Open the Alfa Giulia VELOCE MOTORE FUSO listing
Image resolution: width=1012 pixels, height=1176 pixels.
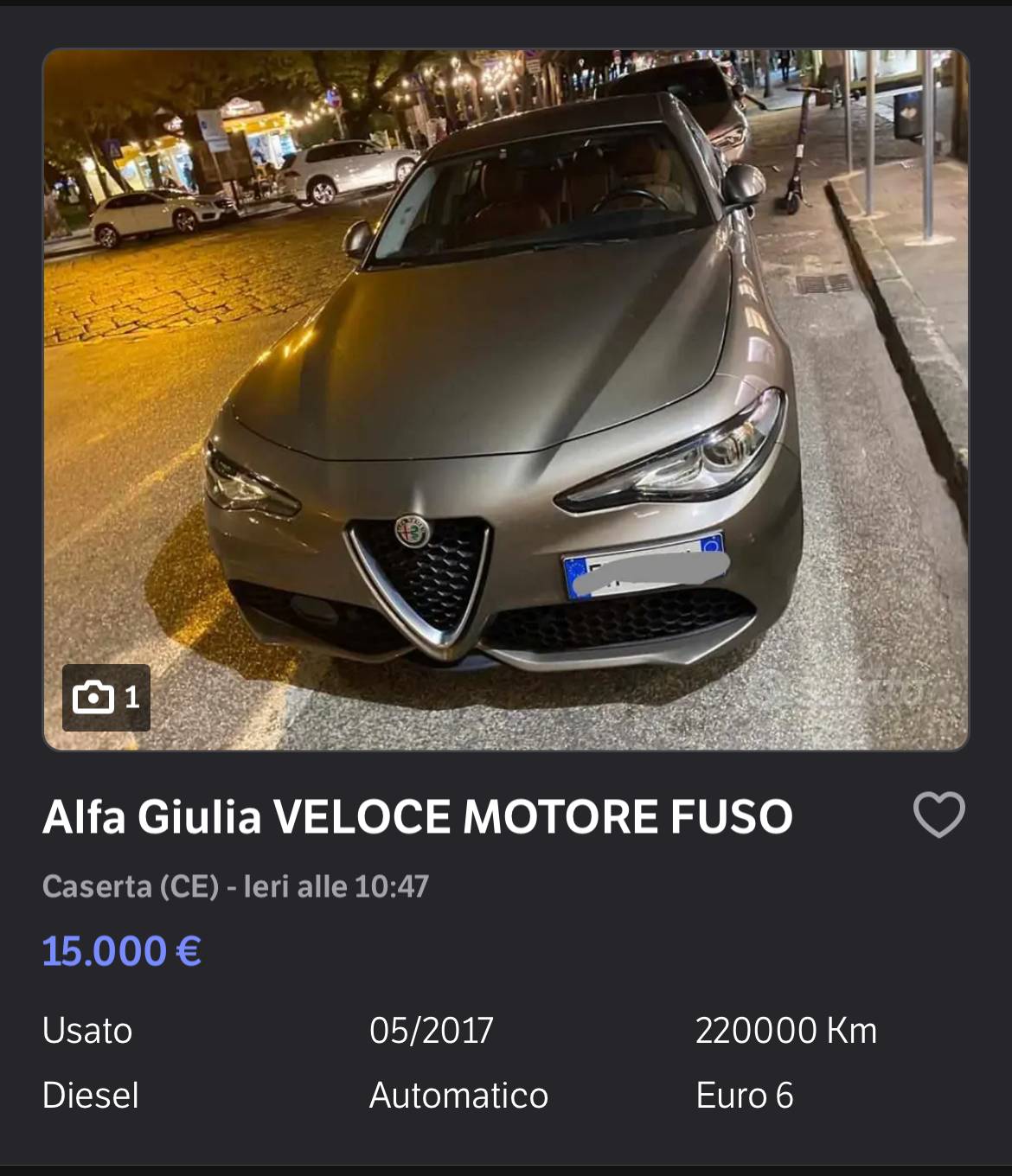tap(417, 816)
